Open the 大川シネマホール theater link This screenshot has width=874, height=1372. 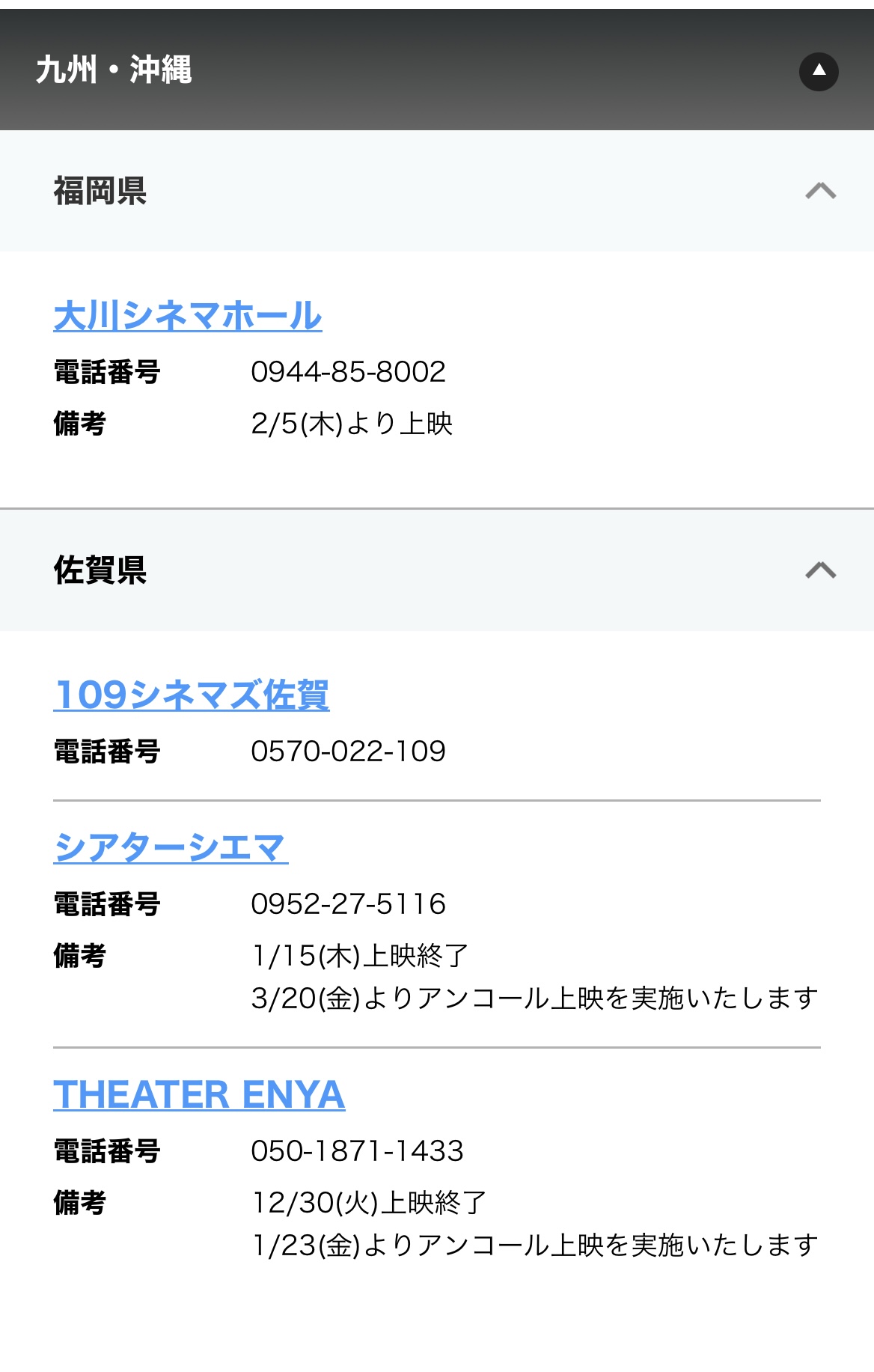188,316
